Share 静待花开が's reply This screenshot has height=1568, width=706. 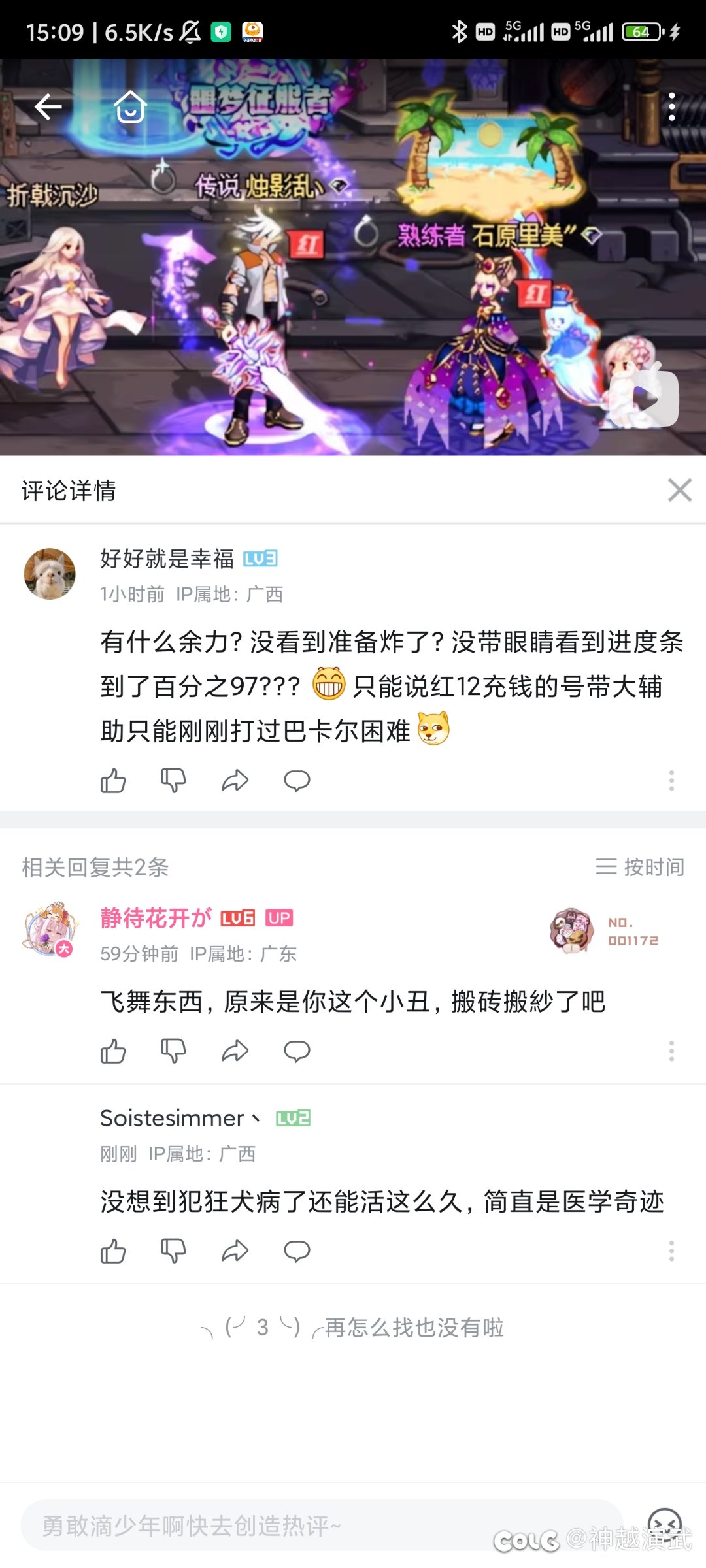point(235,1051)
